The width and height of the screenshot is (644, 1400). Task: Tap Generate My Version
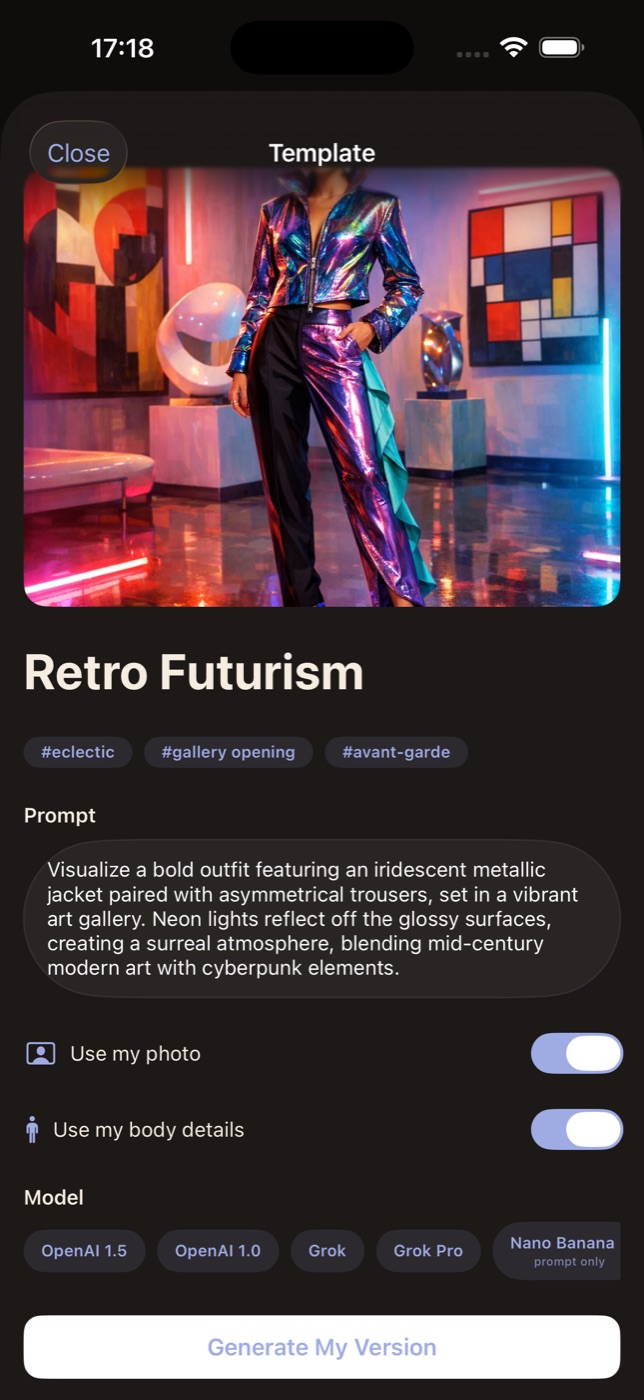coord(321,1347)
